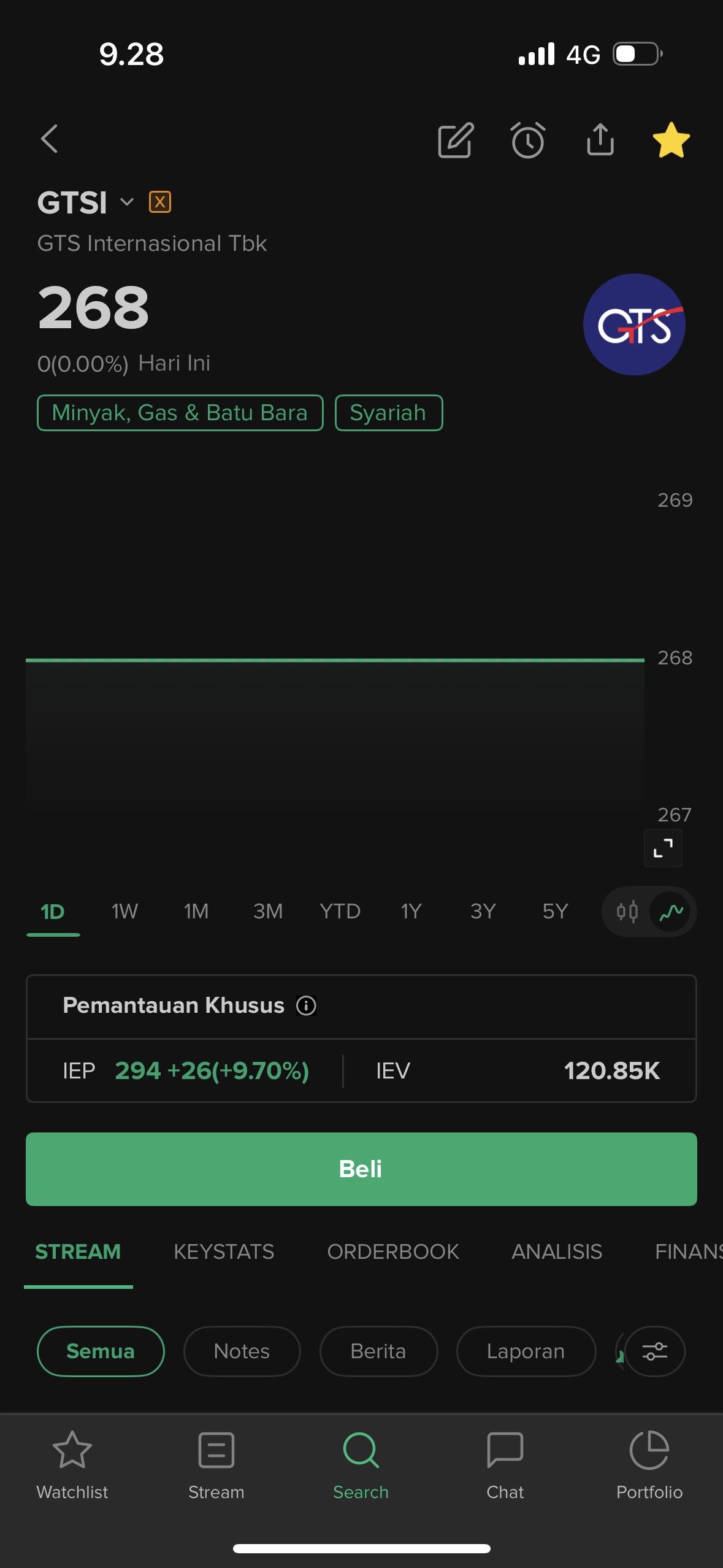Select the 1W chart range
This screenshot has width=723, height=1568.
pyautogui.click(x=124, y=912)
